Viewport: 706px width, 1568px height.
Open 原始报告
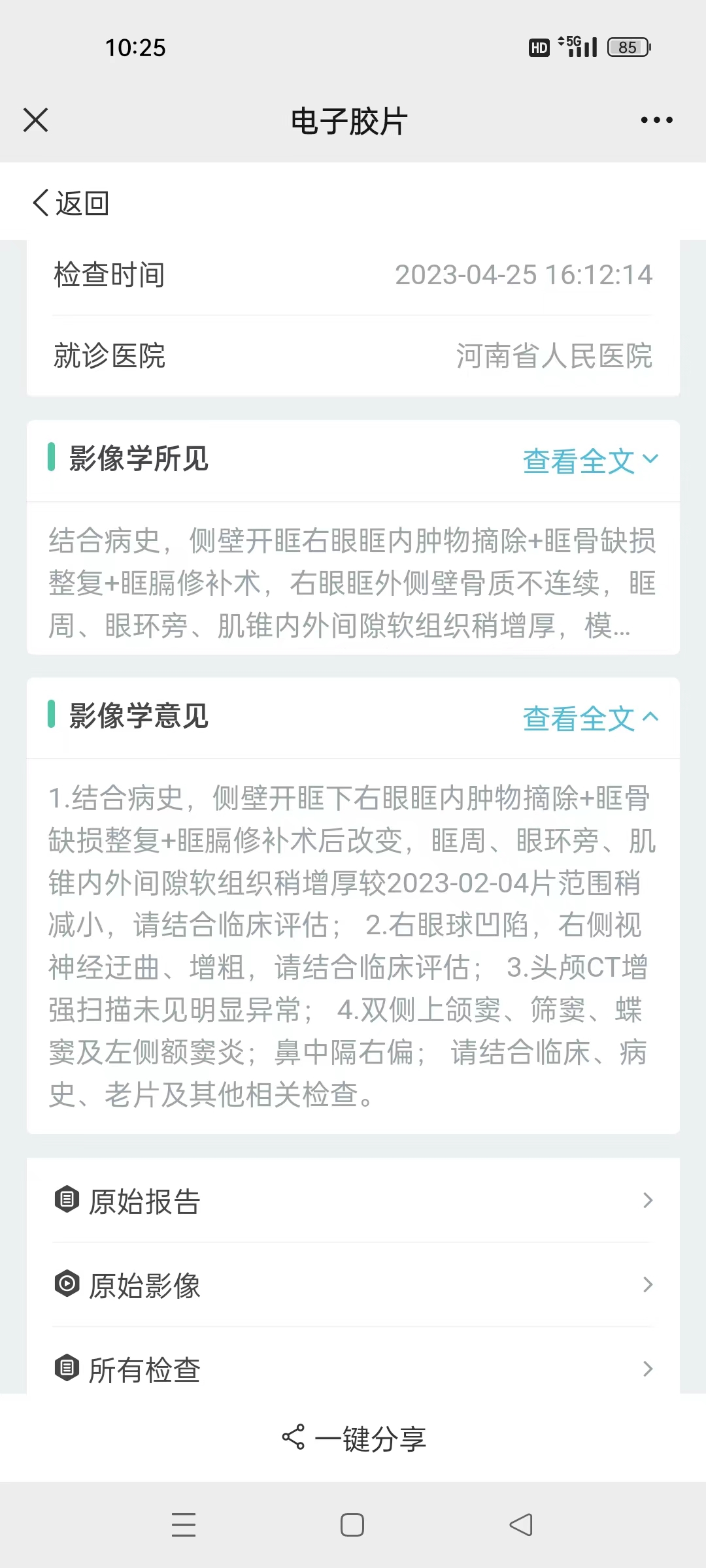coord(353,1201)
